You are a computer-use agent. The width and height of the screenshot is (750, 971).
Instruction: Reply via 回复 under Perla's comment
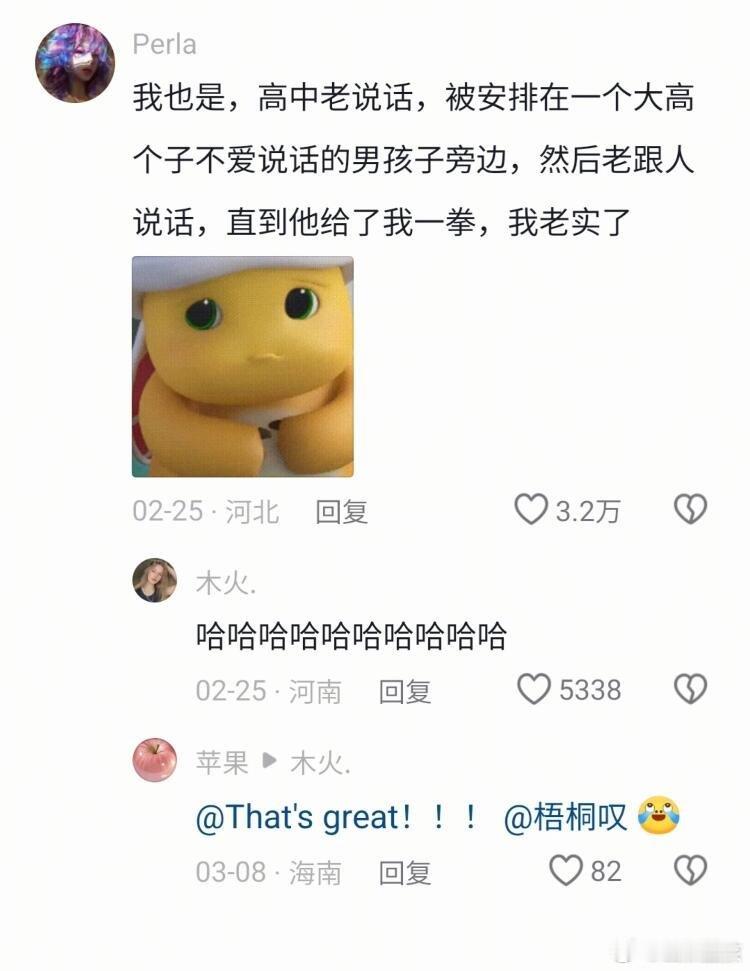click(x=343, y=511)
